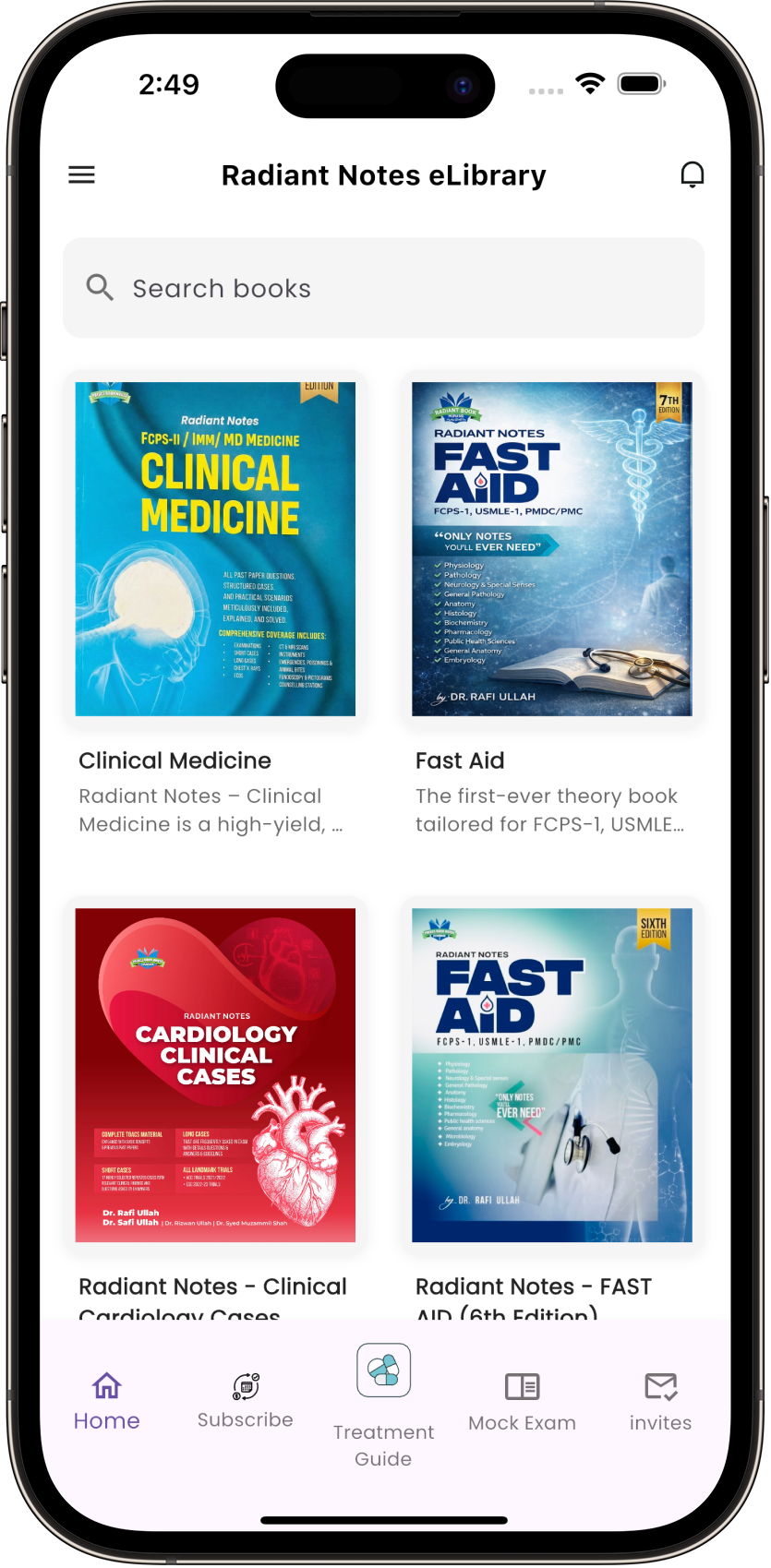The image size is (771, 1568).
Task: Open the Treatment Guide tab
Action: pos(383,1403)
